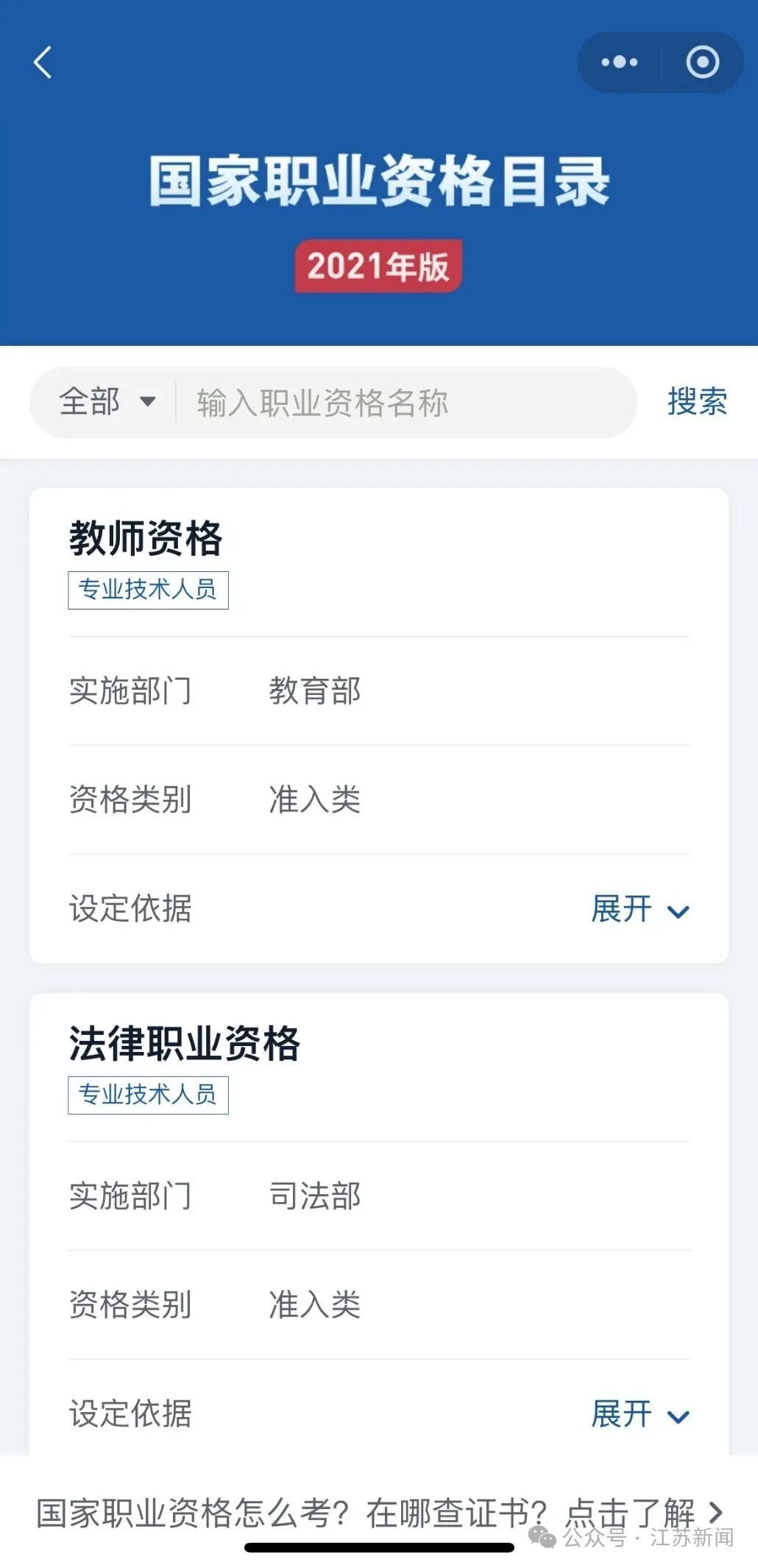Click 准入类 under 教师资格
Image resolution: width=758 pixels, height=1568 pixels.
[315, 802]
